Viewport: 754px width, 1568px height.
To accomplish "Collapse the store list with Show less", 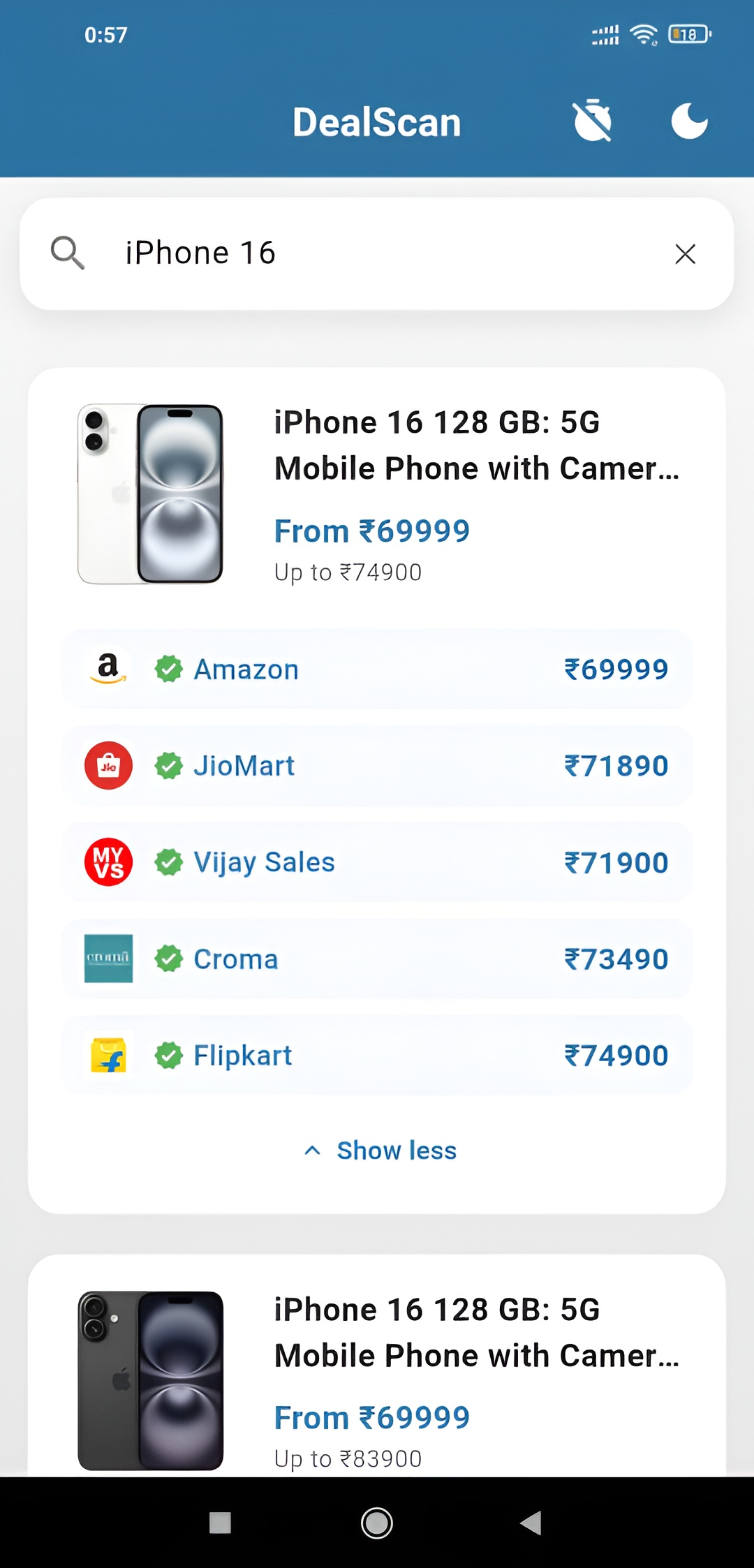I will click(380, 1151).
